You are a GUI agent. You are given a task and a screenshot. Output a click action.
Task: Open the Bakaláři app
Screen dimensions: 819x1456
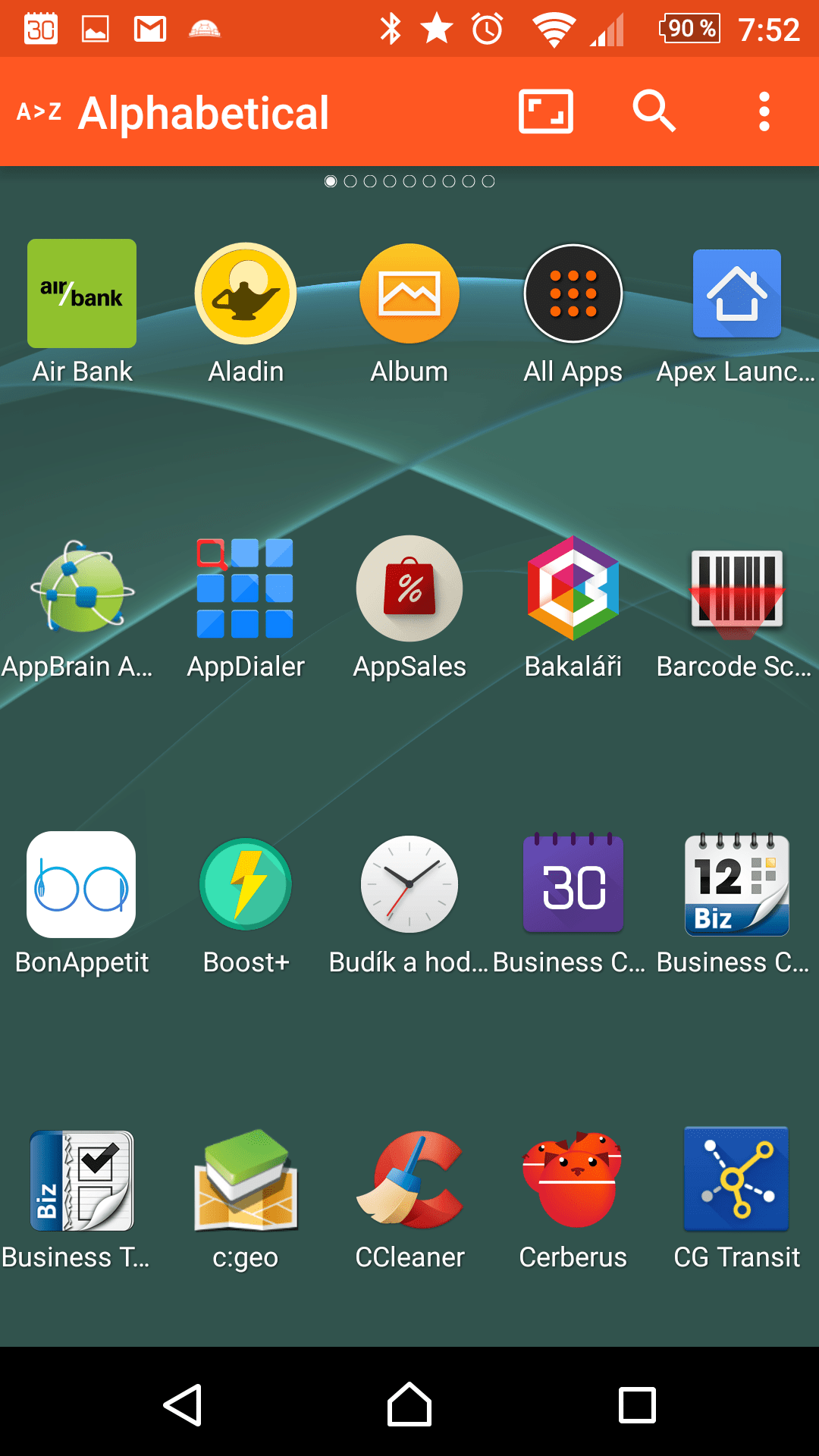pos(573,589)
